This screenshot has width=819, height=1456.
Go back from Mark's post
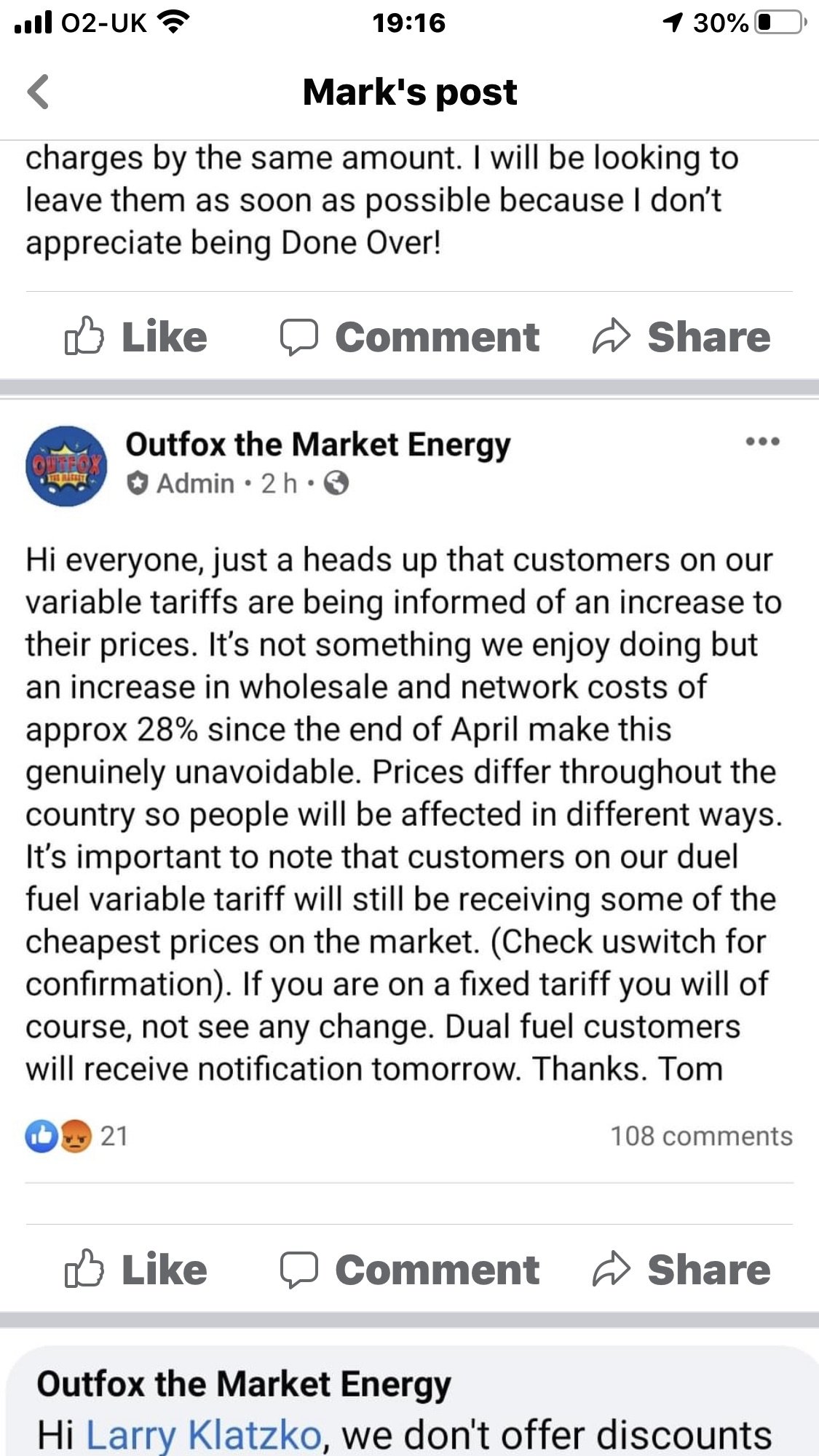(x=38, y=92)
